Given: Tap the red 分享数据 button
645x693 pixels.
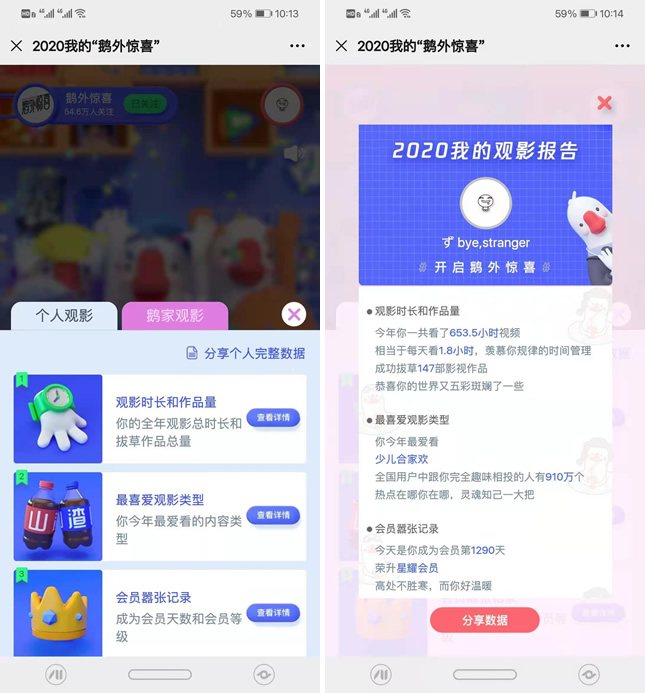Looking at the screenshot, I should pyautogui.click(x=485, y=620).
